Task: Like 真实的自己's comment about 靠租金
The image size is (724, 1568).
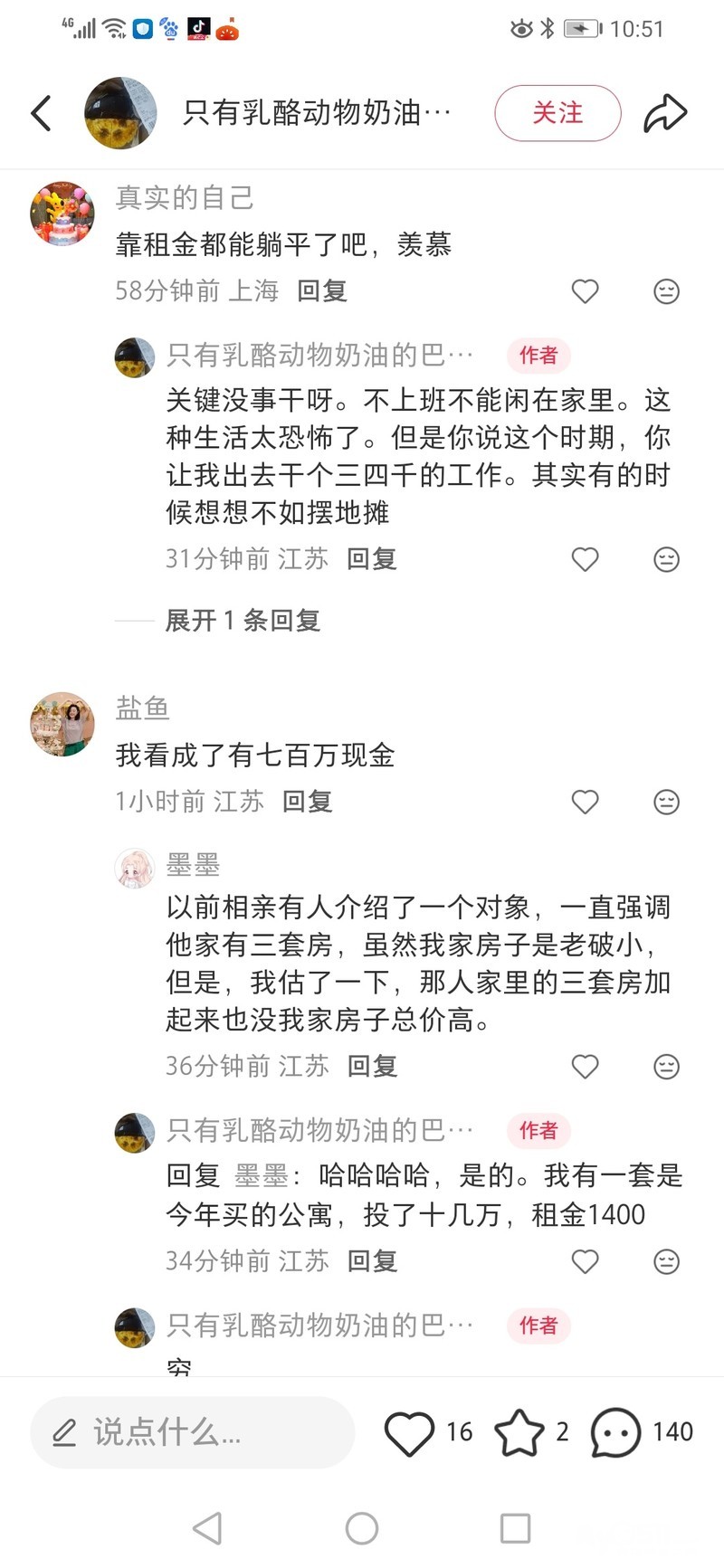Action: click(x=586, y=291)
